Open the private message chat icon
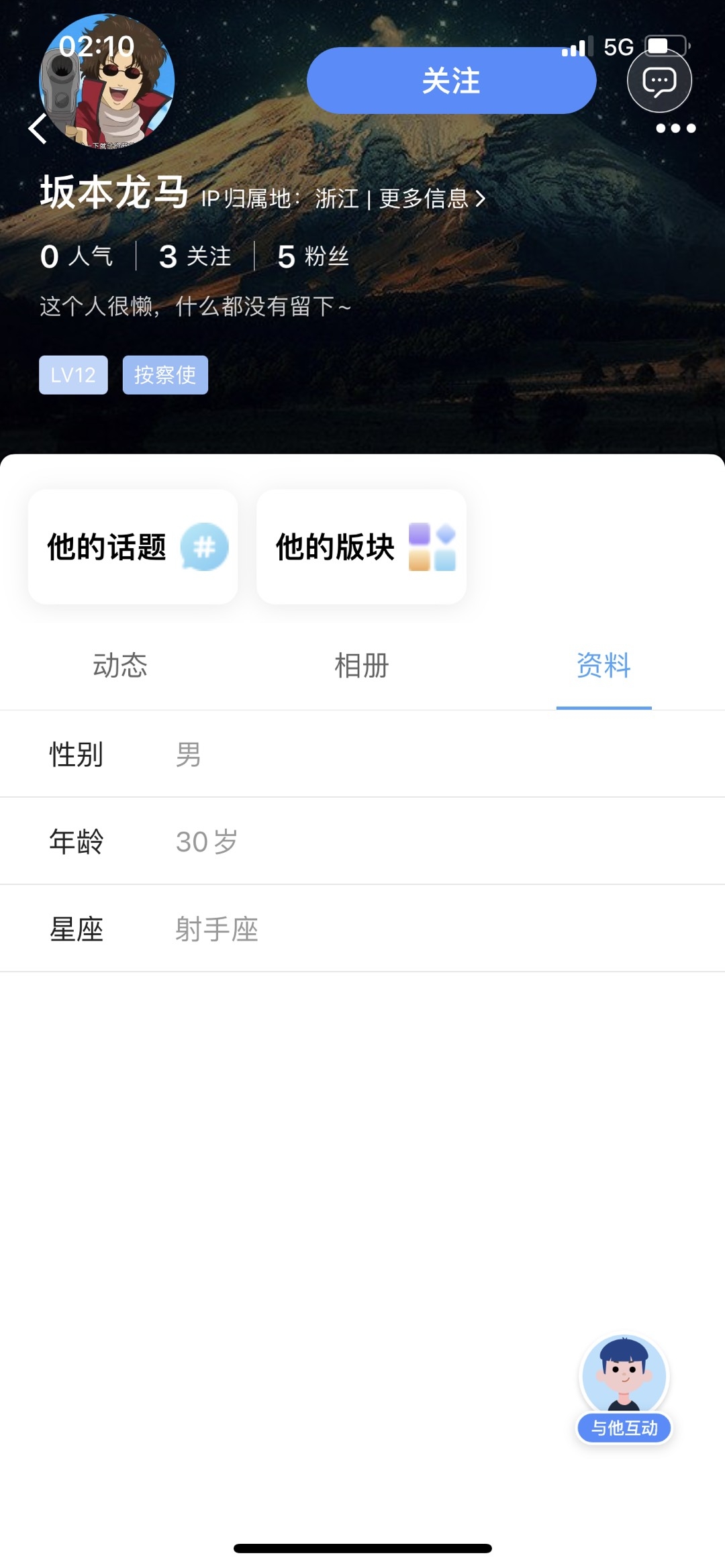Image resolution: width=725 pixels, height=1568 pixels. coord(659,81)
